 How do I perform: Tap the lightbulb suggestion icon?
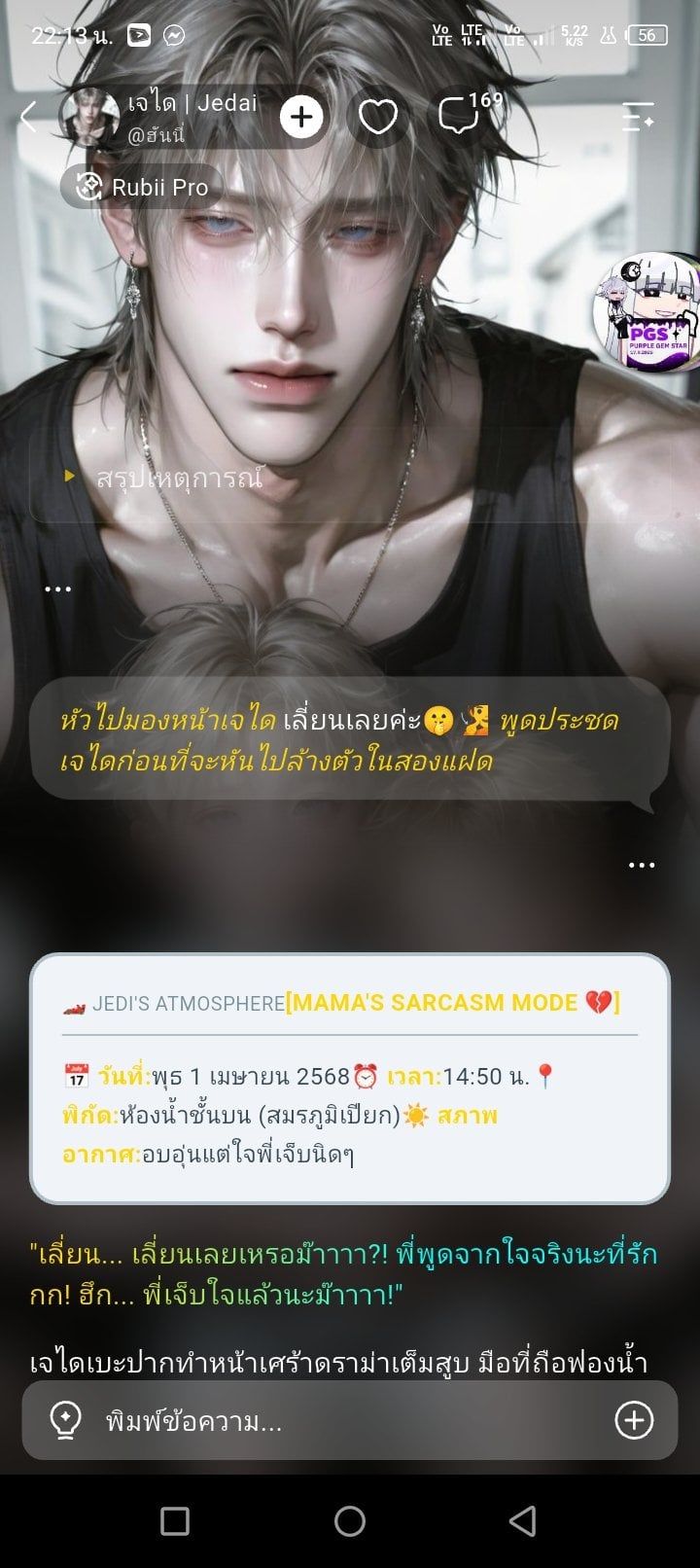[65, 1421]
